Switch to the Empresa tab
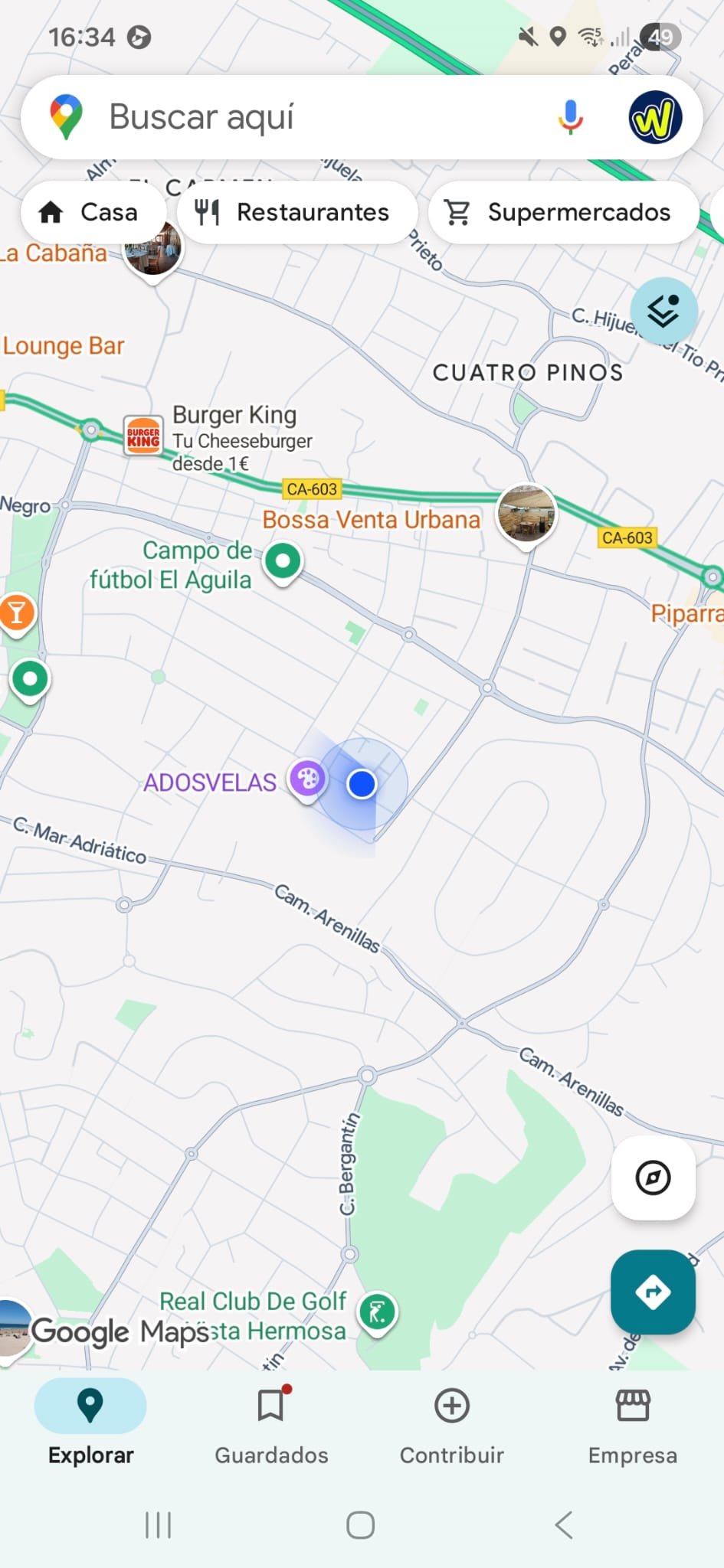Viewport: 724px width, 1568px height. coord(633,1426)
